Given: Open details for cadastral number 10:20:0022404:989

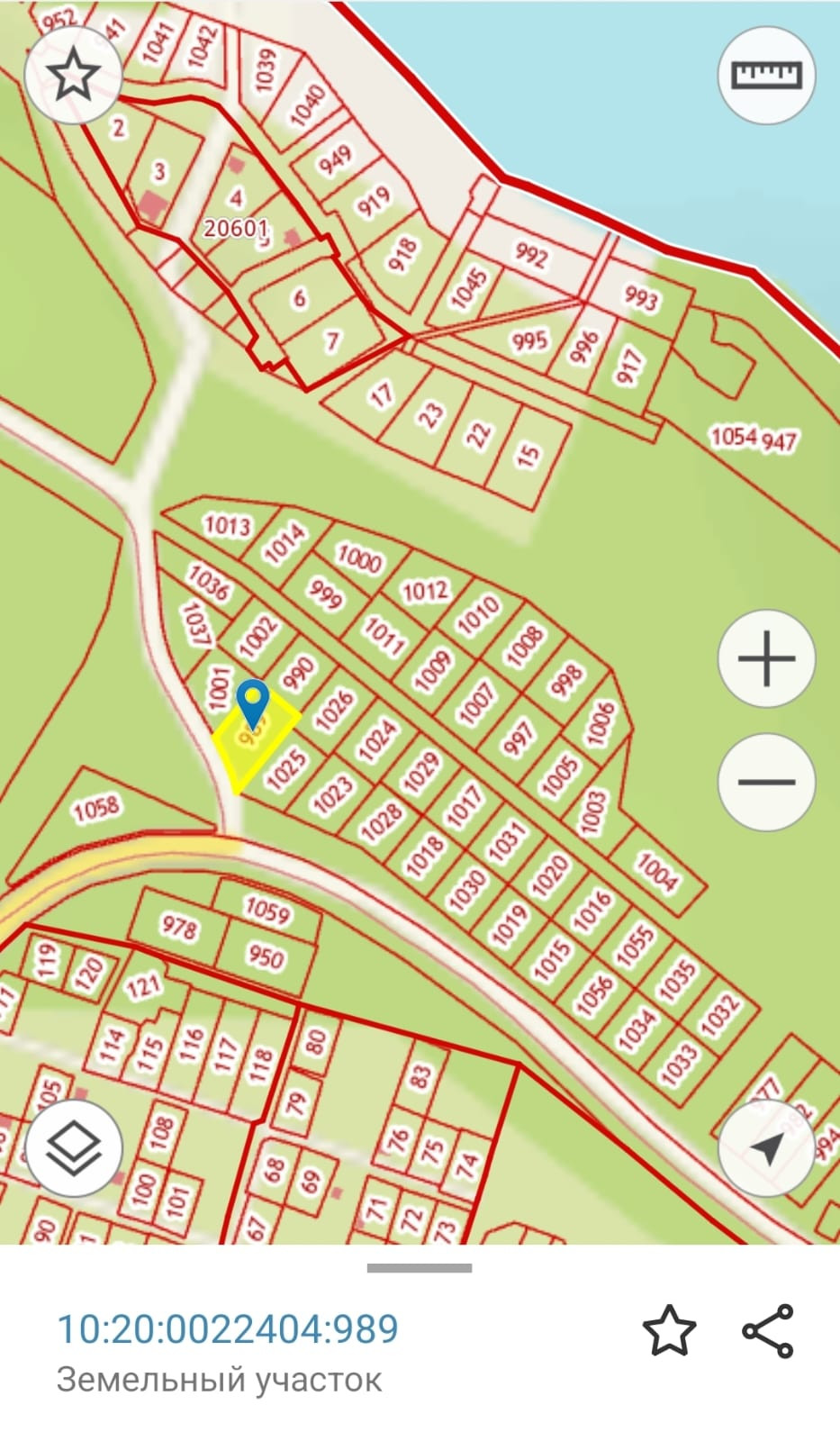Looking at the screenshot, I should tap(228, 1329).
